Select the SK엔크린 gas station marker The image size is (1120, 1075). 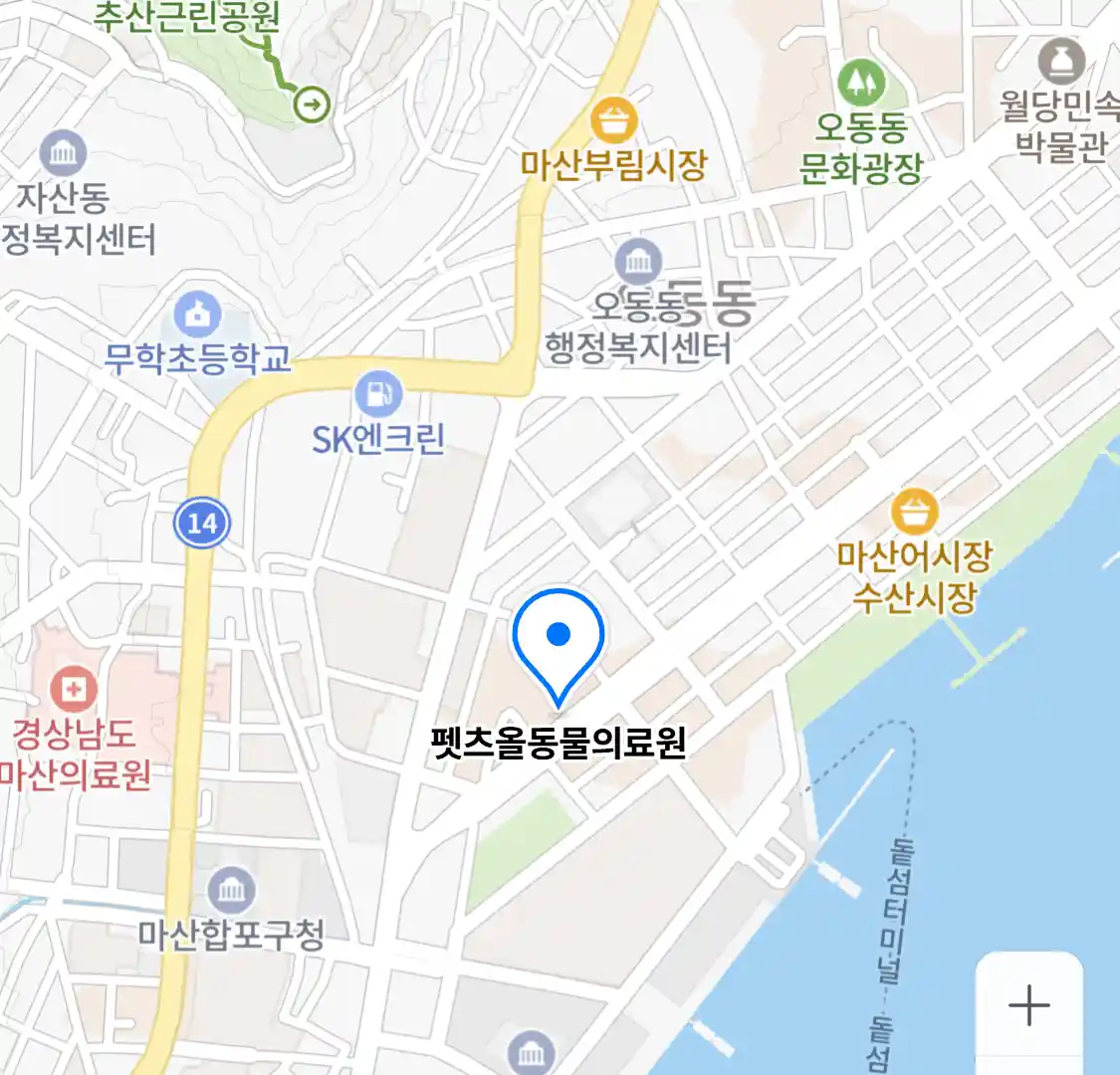(x=378, y=394)
